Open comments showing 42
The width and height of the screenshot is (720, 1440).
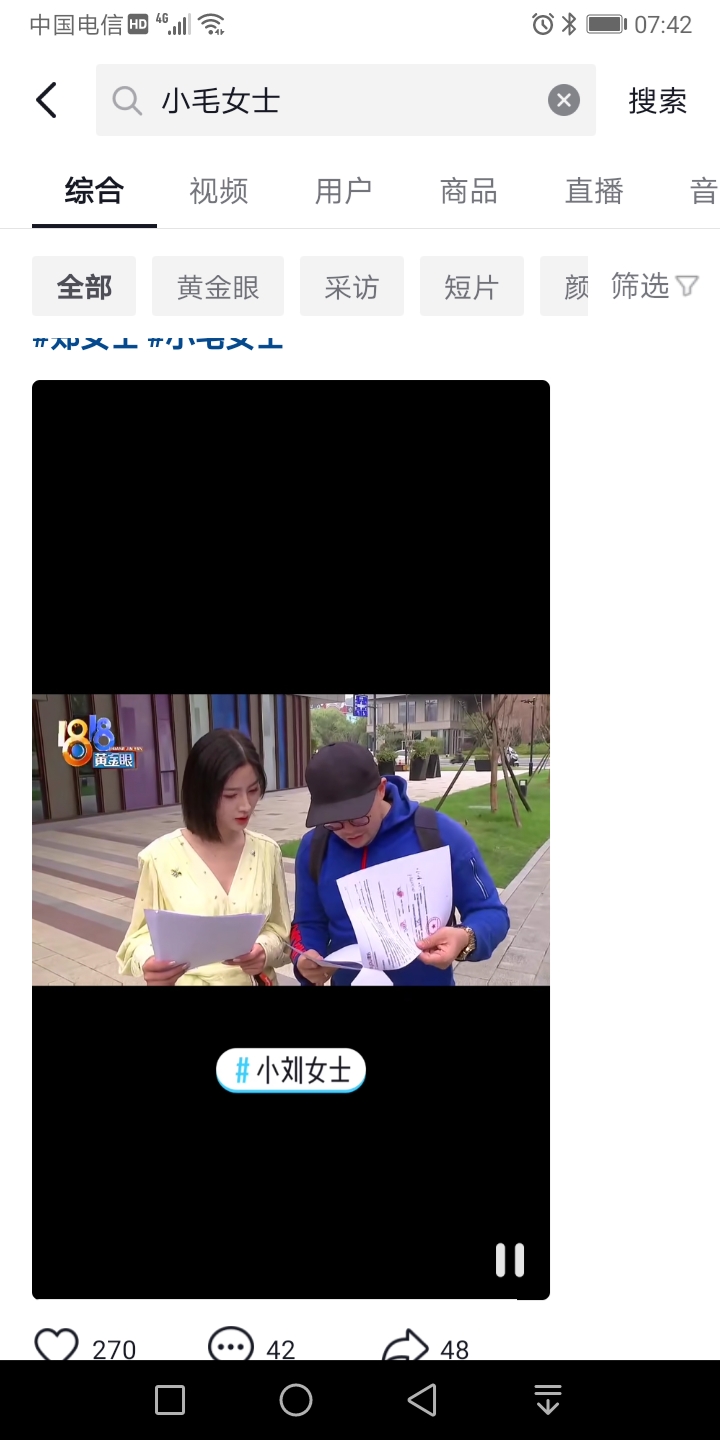[x=231, y=1345]
